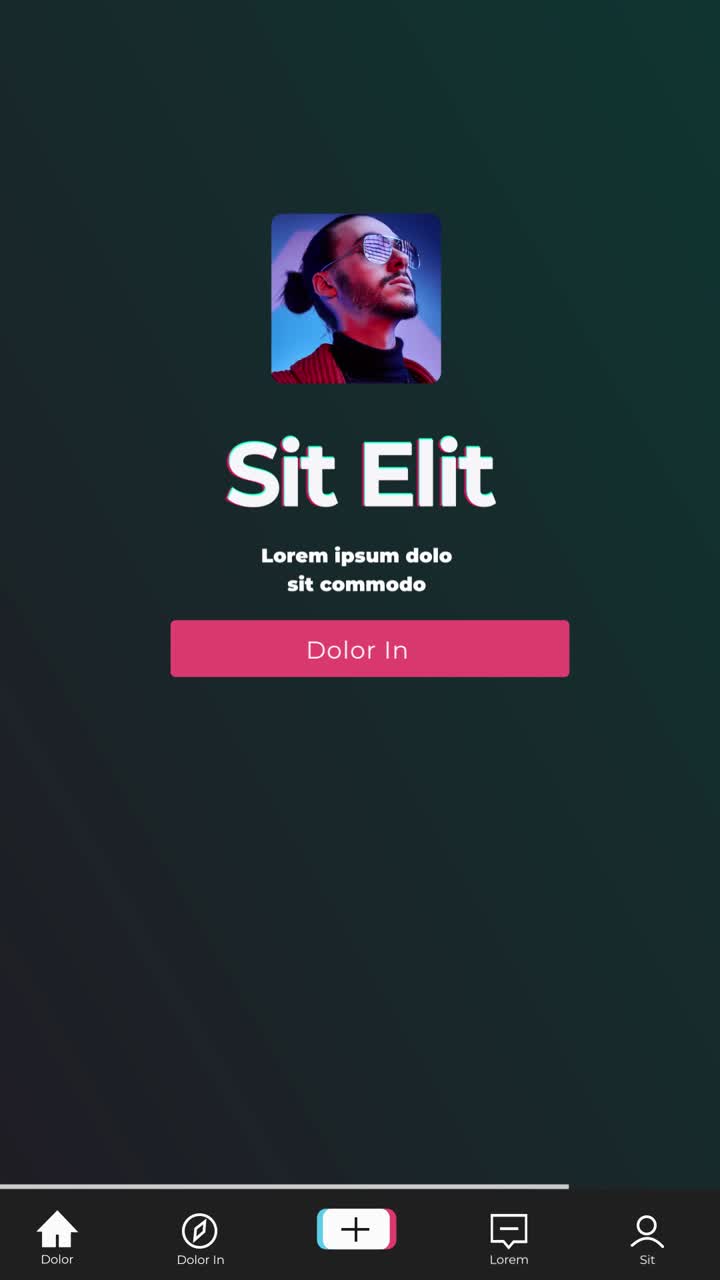The height and width of the screenshot is (1280, 720).
Task: Open the Dolor home tab
Action: point(57,1238)
